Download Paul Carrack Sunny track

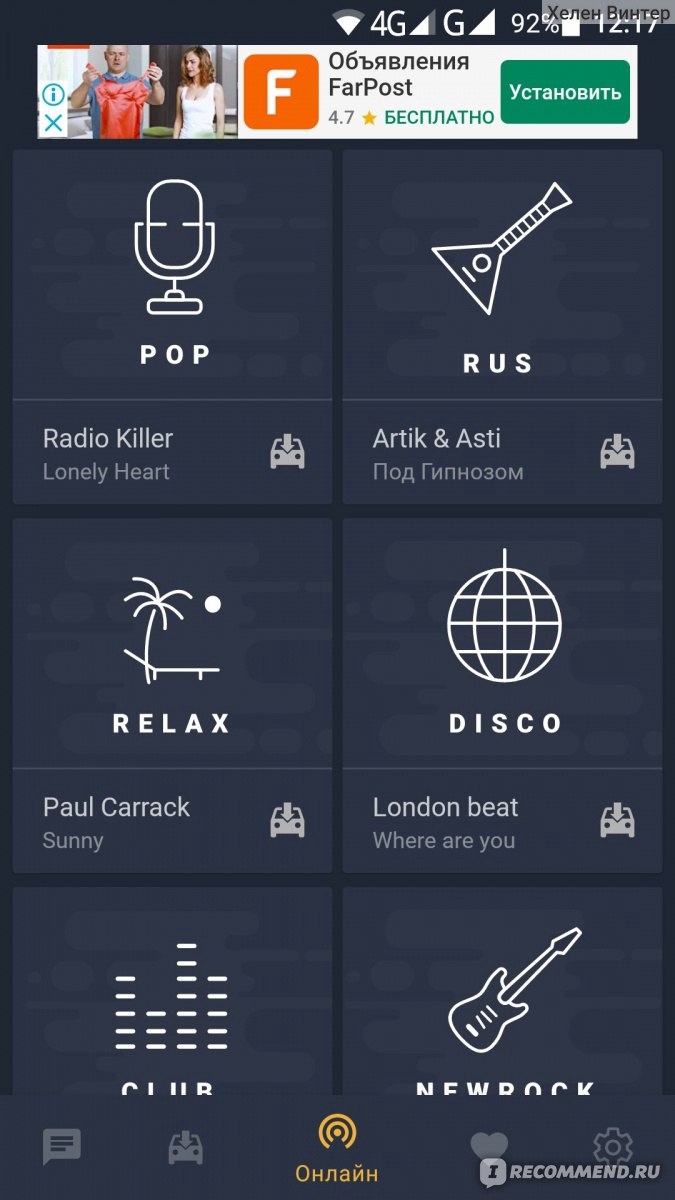(x=288, y=821)
